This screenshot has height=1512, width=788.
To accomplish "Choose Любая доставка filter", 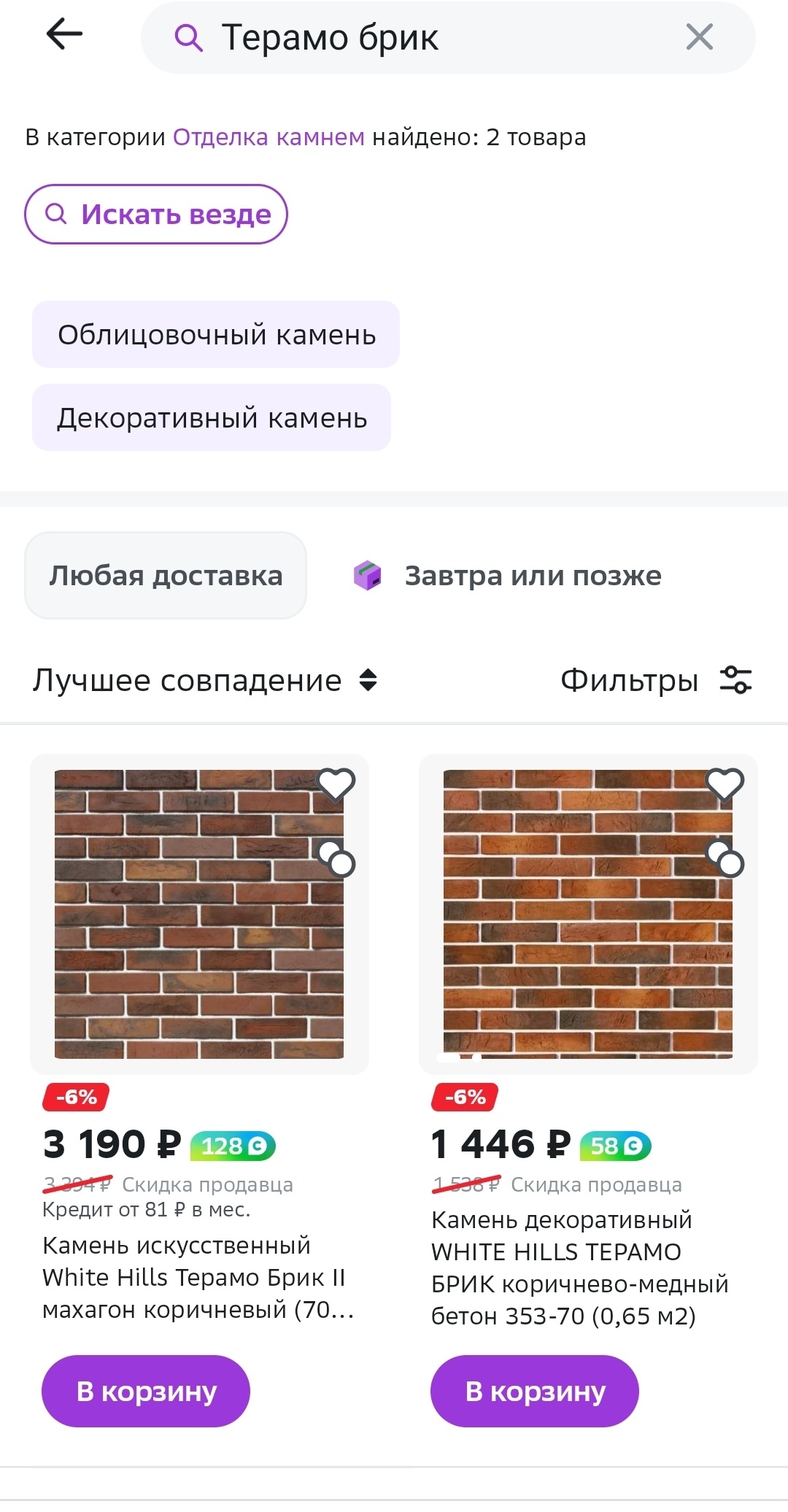I will [166, 576].
